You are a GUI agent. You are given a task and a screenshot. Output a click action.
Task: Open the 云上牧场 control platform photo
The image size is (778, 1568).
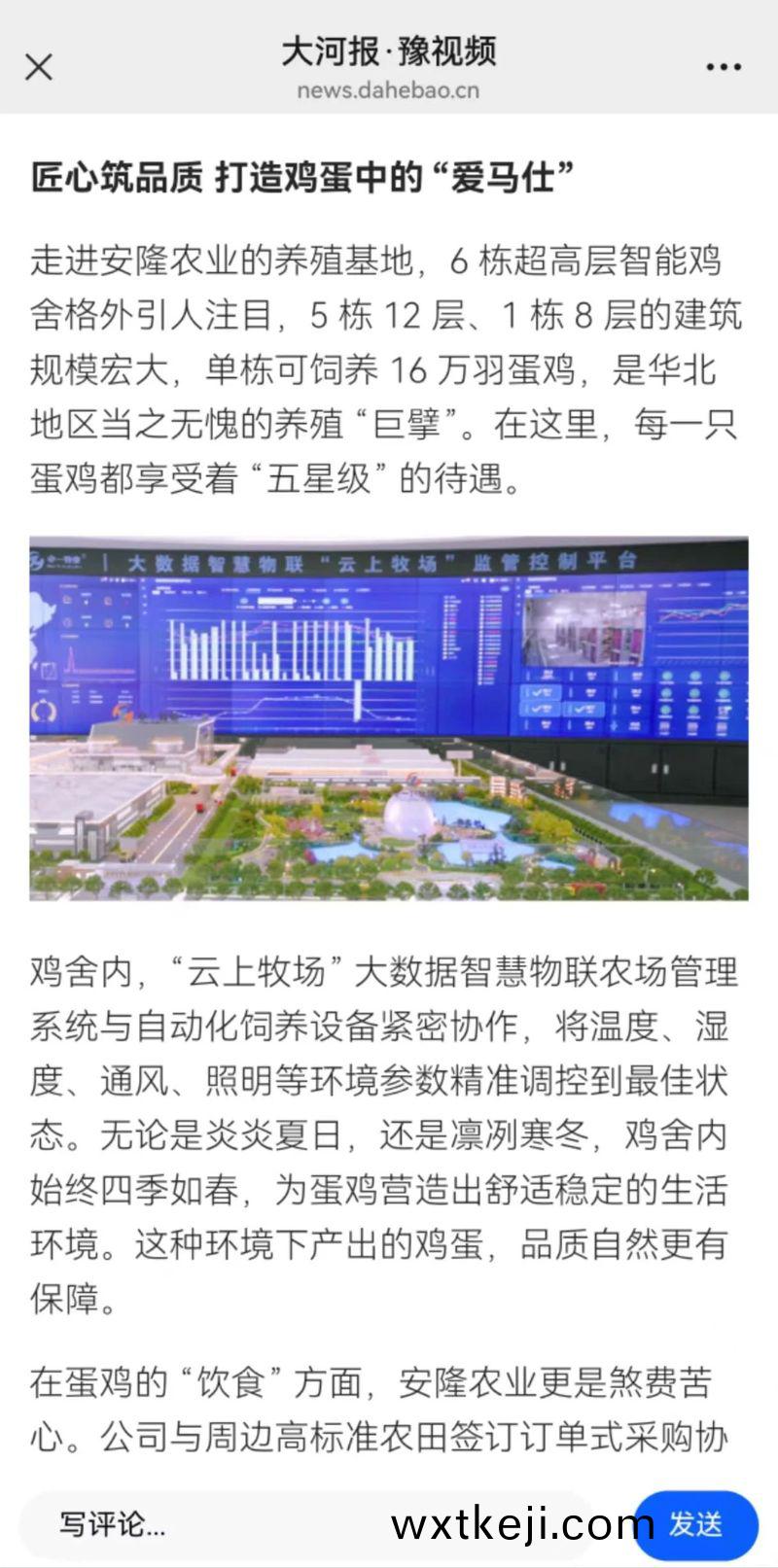(389, 717)
